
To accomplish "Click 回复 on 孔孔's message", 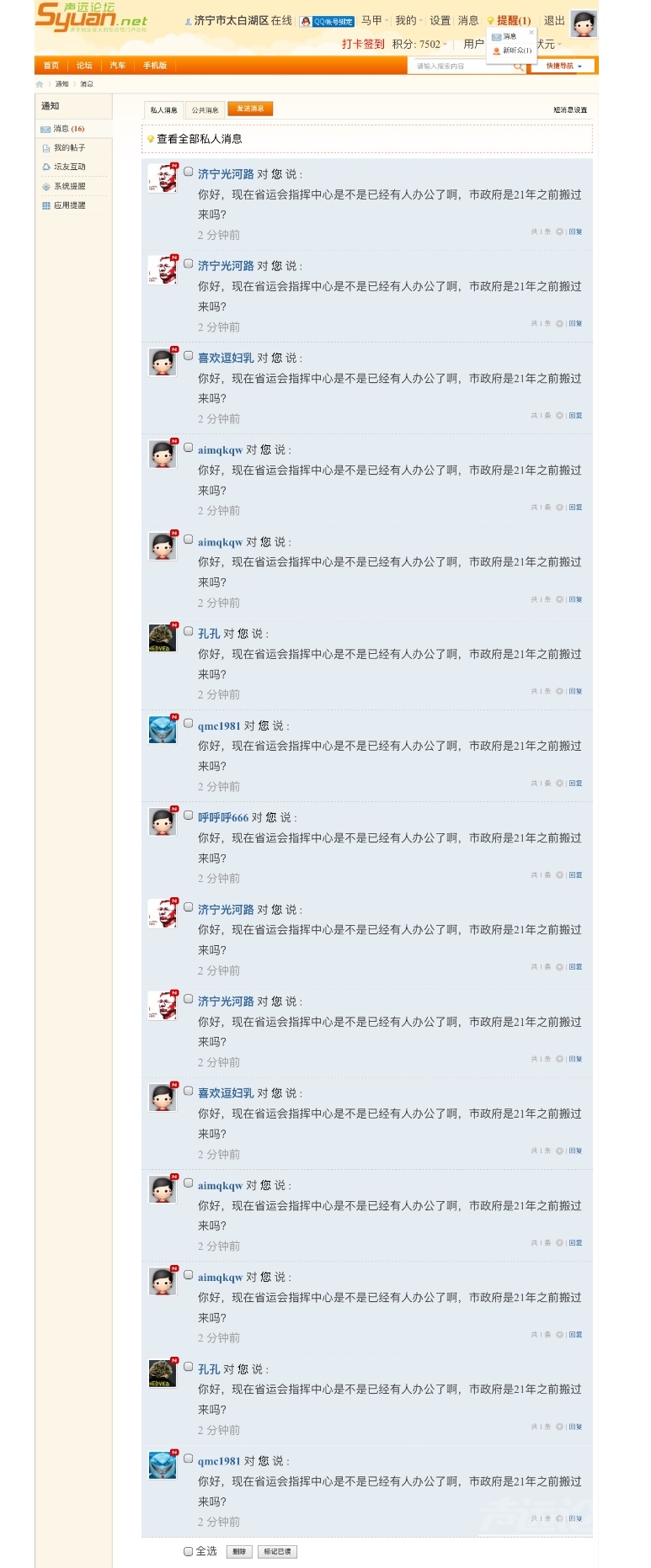I will (576, 692).
